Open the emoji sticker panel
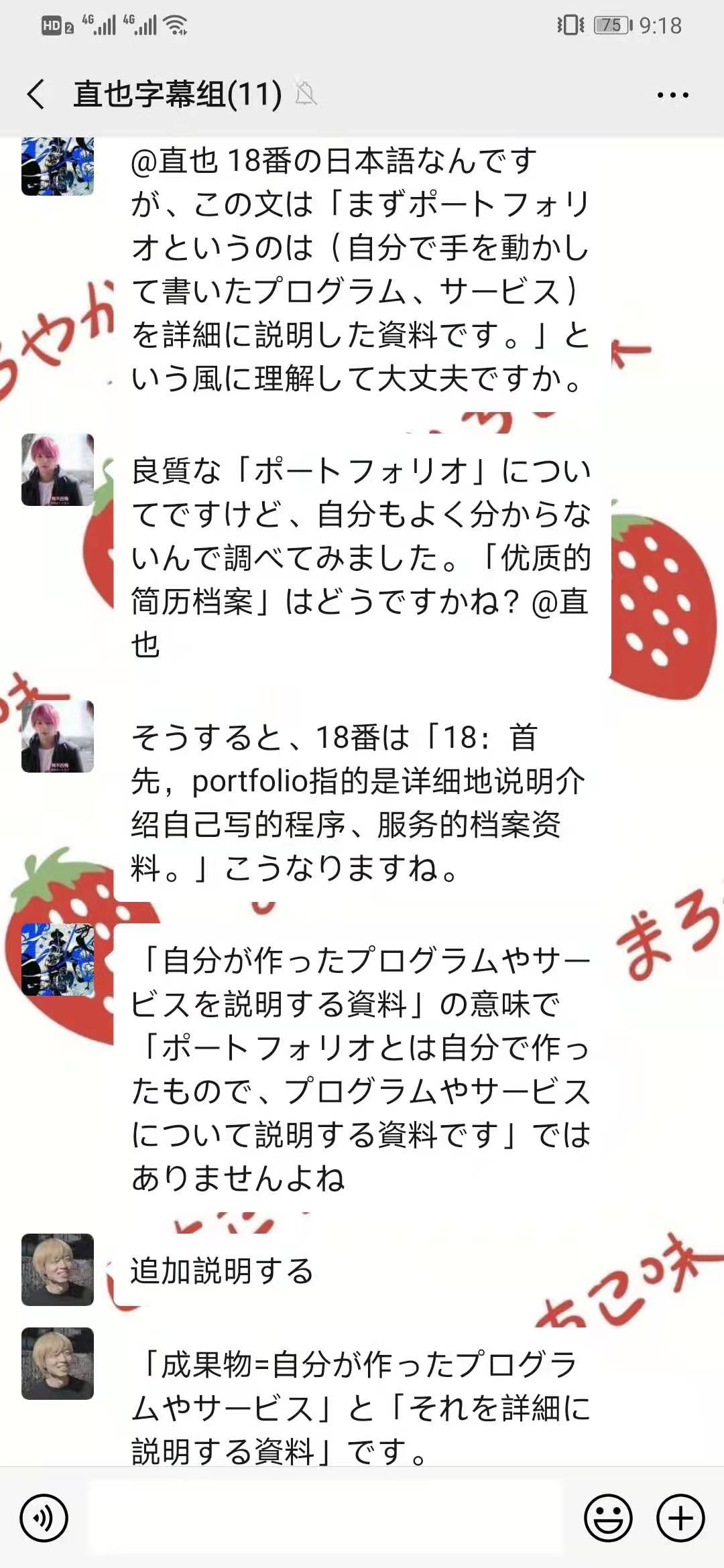This screenshot has height=1568, width=724. [x=608, y=1518]
